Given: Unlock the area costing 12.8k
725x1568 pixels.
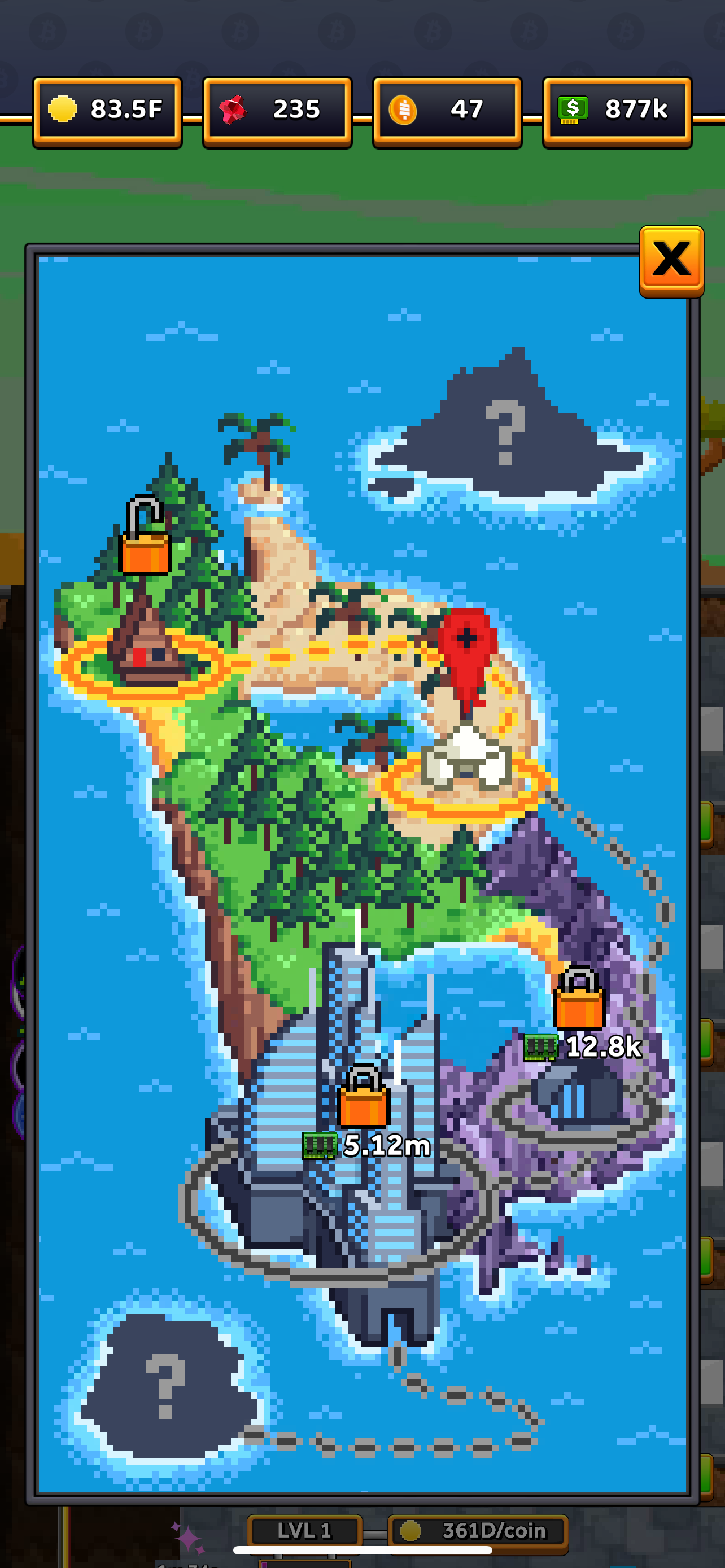Looking at the screenshot, I should click(579, 1000).
